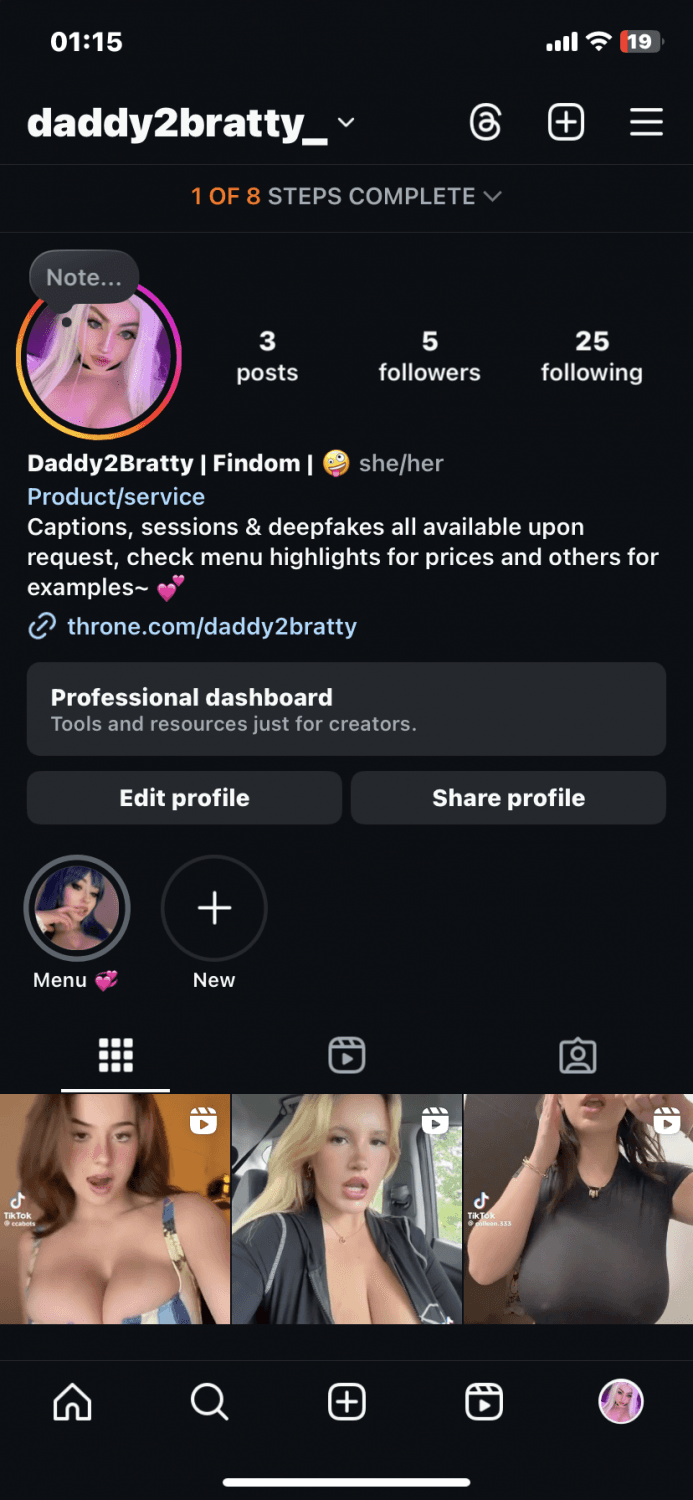Open the Threads icon in the header
Image resolution: width=693 pixels, height=1500 pixels.
pos(486,123)
